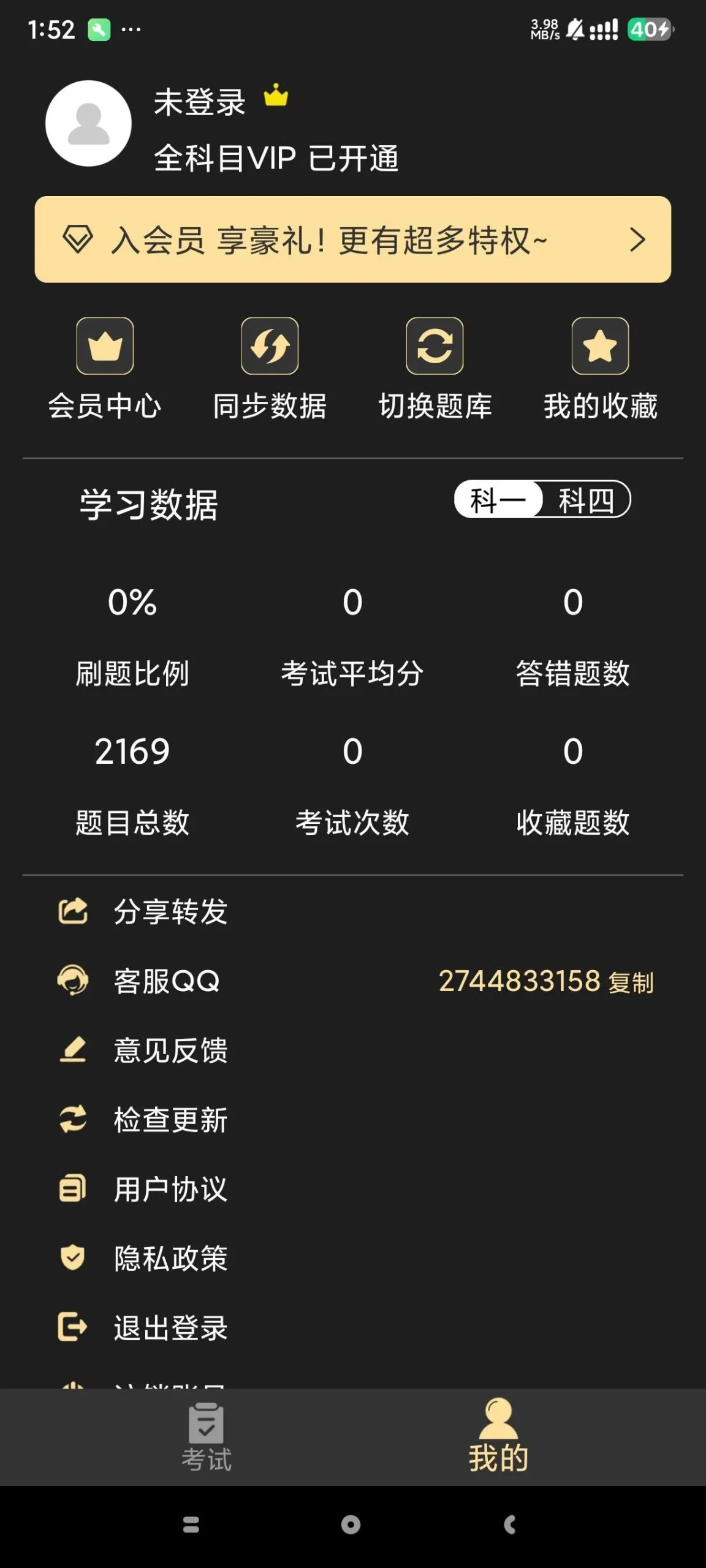
Task: Open the 会员中心 crown icon
Action: click(104, 346)
